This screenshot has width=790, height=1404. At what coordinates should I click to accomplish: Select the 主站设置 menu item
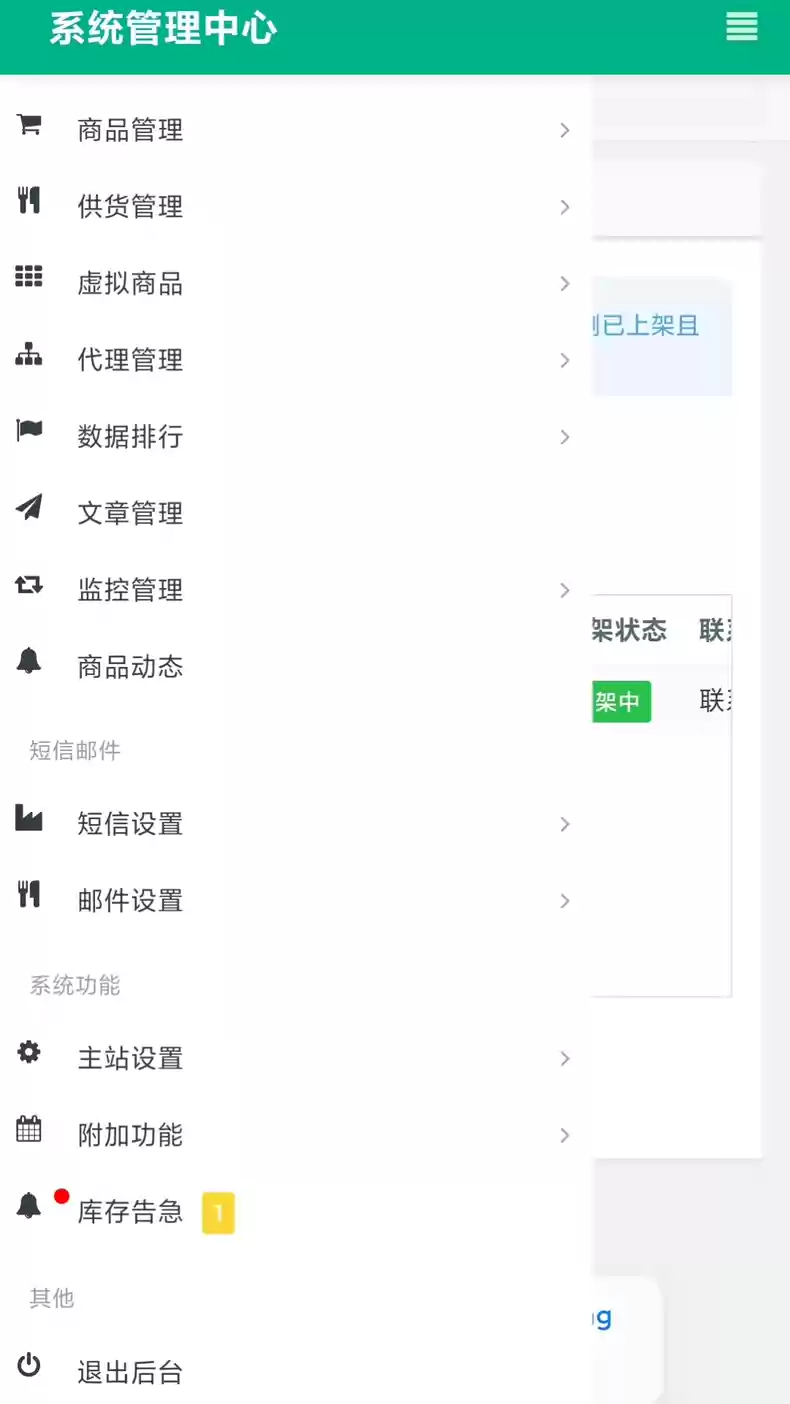129,1058
